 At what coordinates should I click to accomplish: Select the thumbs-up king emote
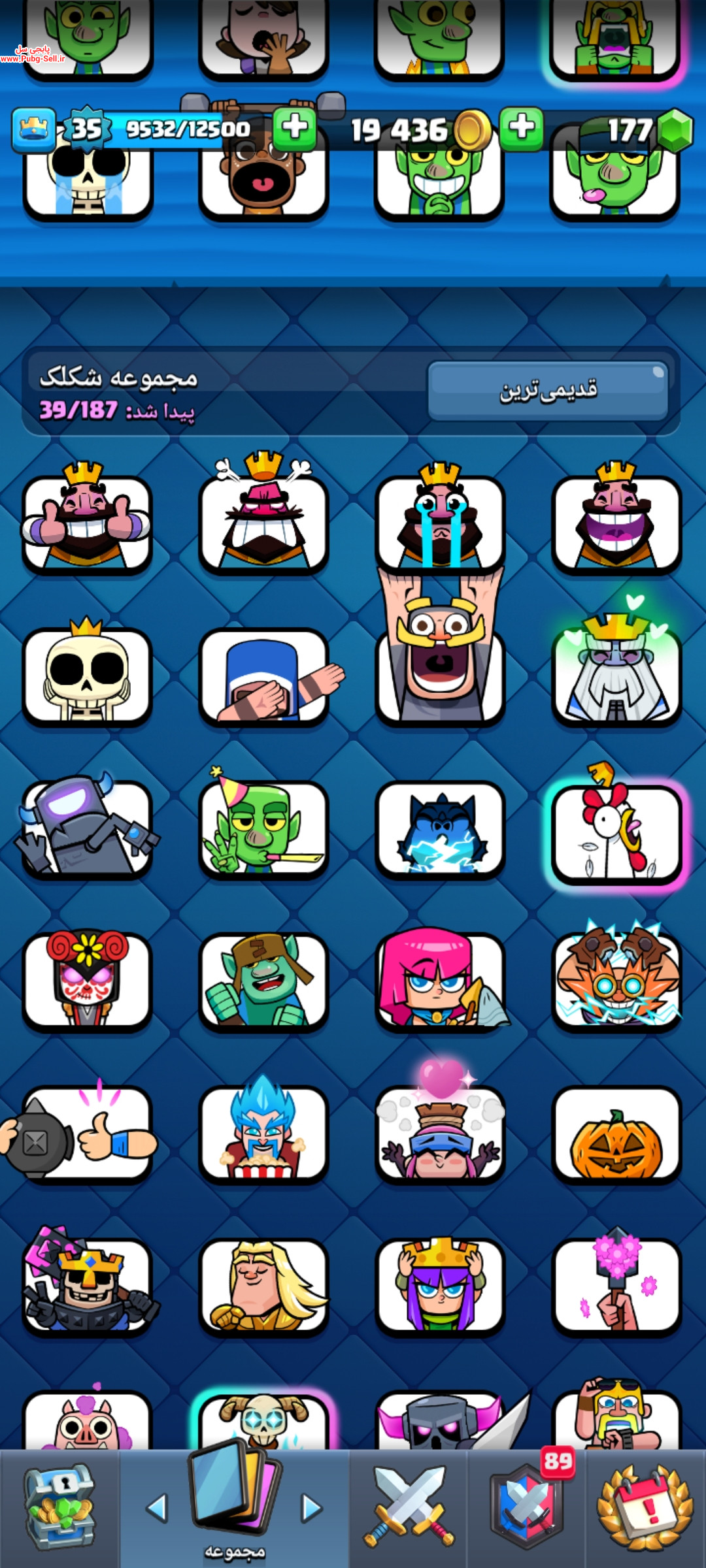tap(87, 517)
